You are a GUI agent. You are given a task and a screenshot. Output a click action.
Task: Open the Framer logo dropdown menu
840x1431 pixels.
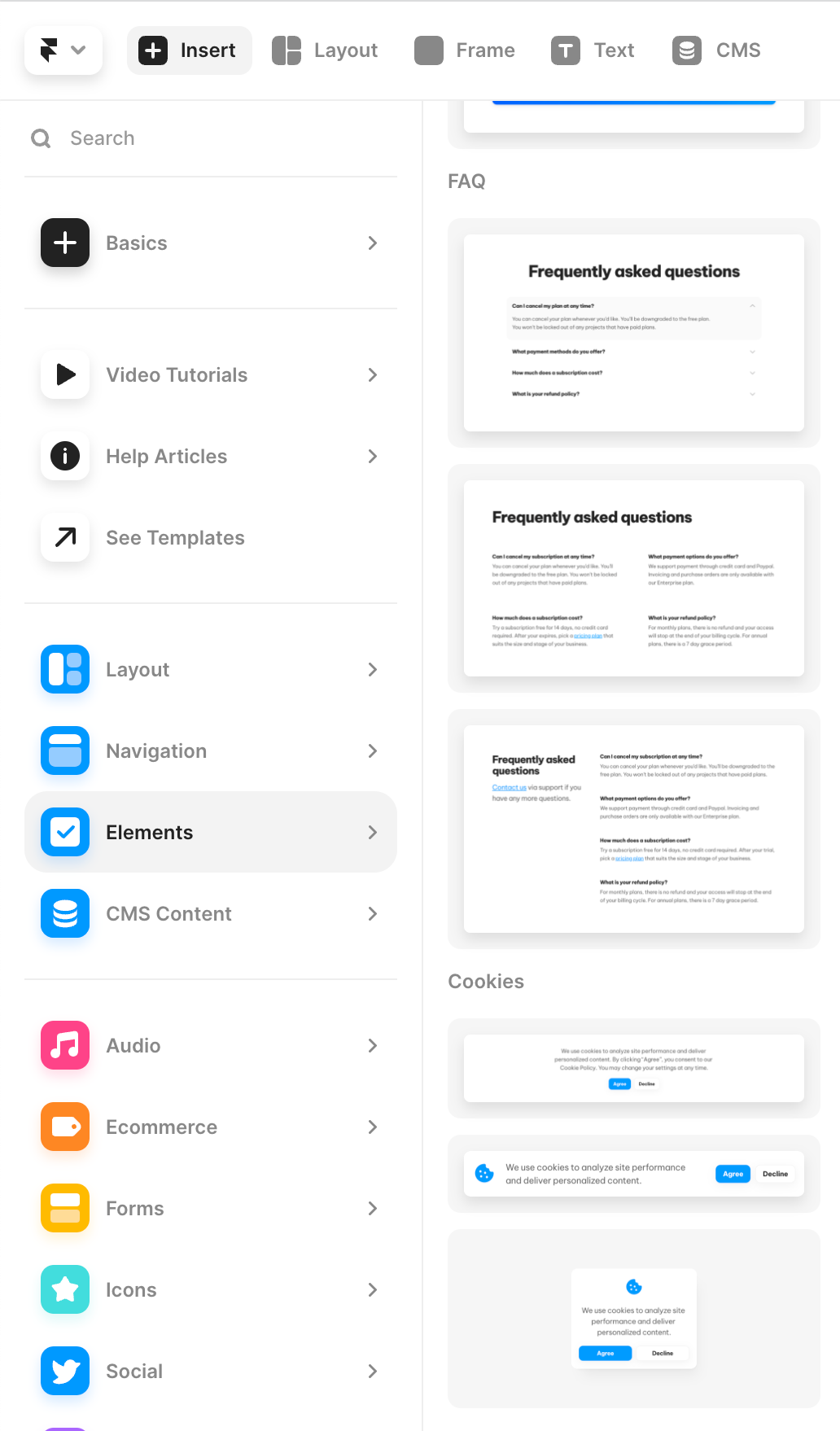(63, 50)
